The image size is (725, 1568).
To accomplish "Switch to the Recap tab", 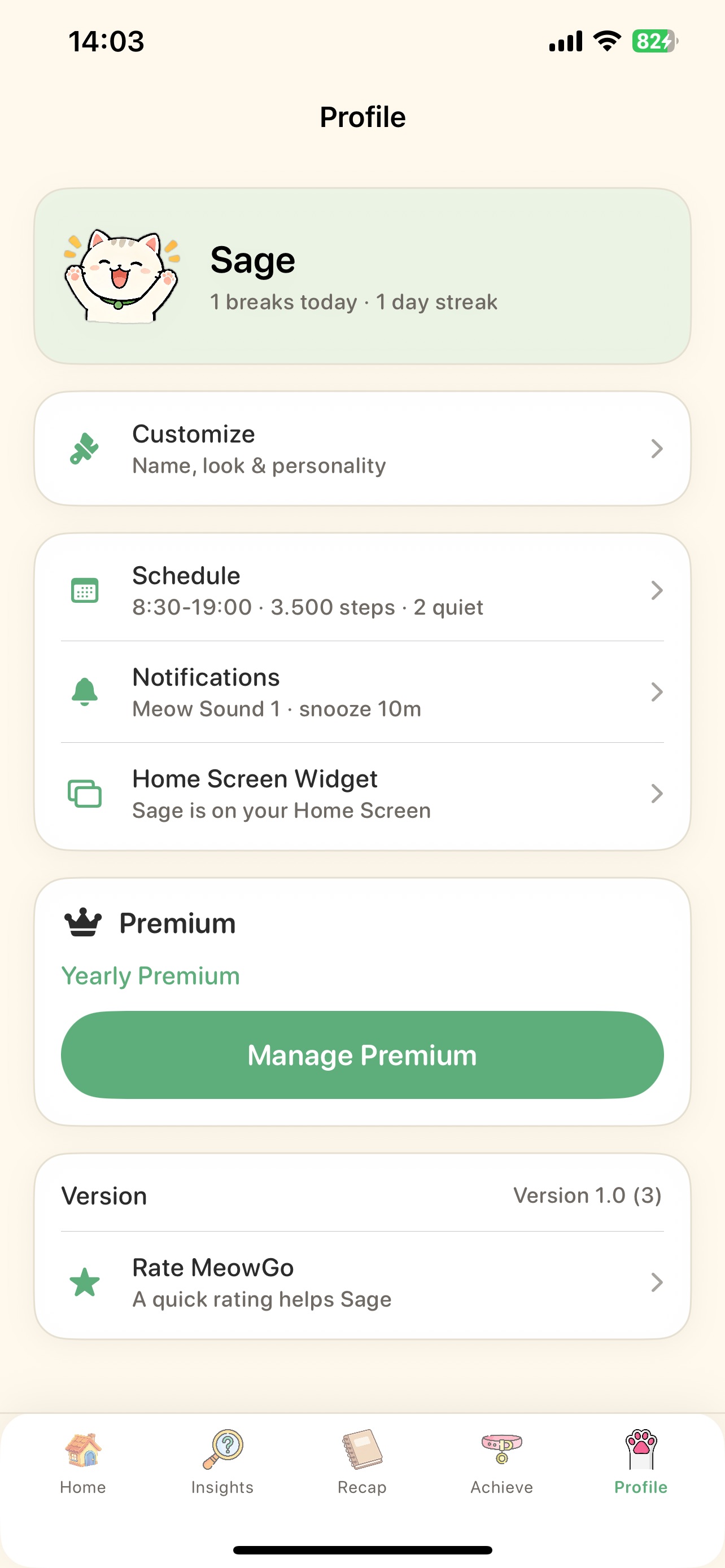I will 362,1462.
